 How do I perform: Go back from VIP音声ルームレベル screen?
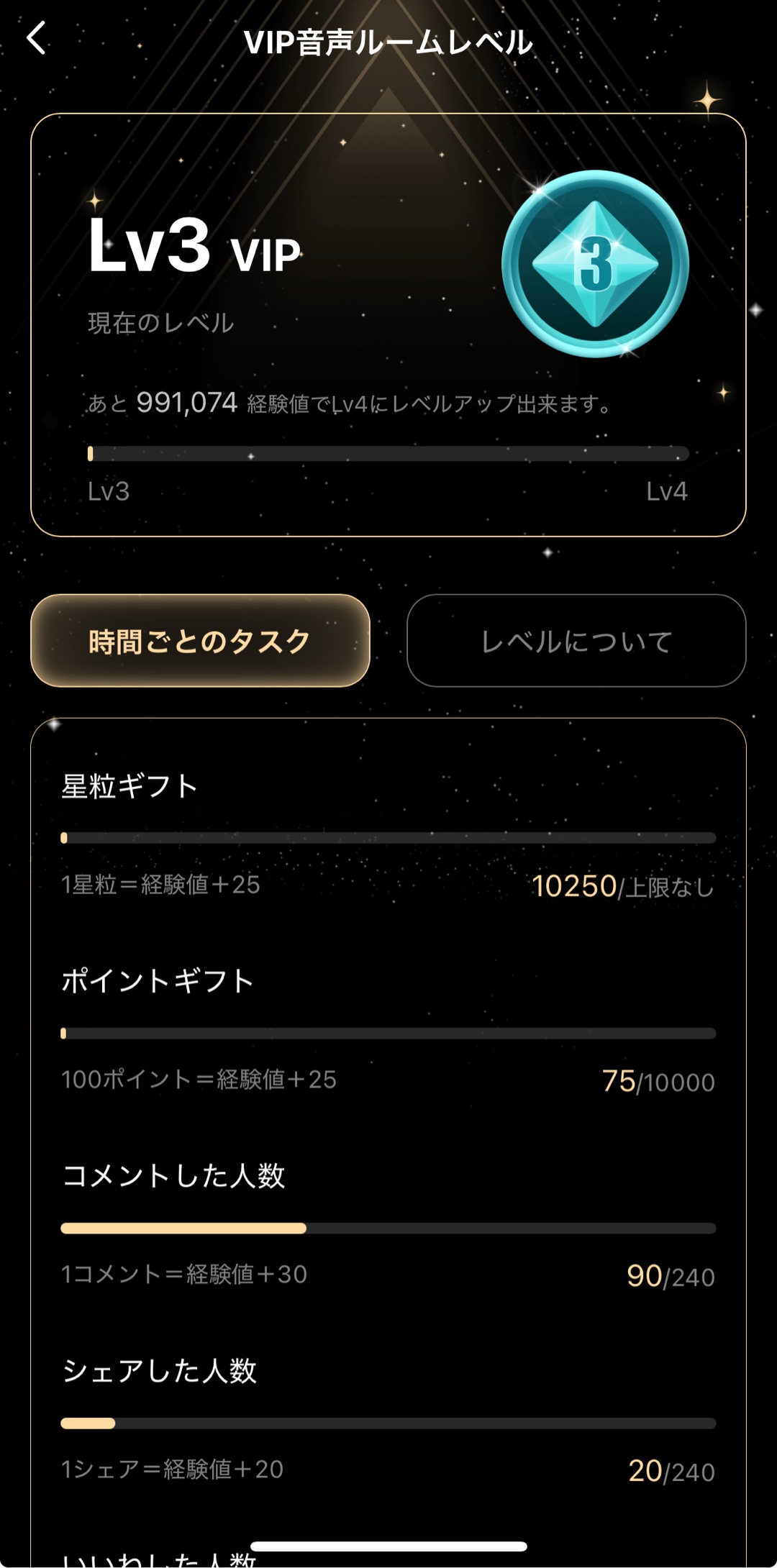tap(37, 38)
